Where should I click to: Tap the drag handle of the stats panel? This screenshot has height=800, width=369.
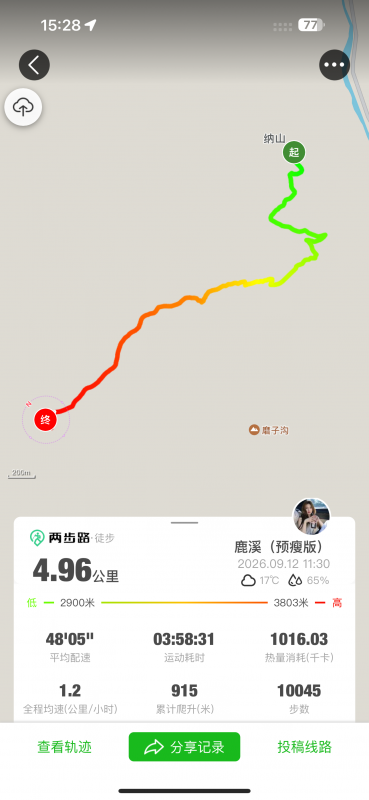[x=184, y=522]
